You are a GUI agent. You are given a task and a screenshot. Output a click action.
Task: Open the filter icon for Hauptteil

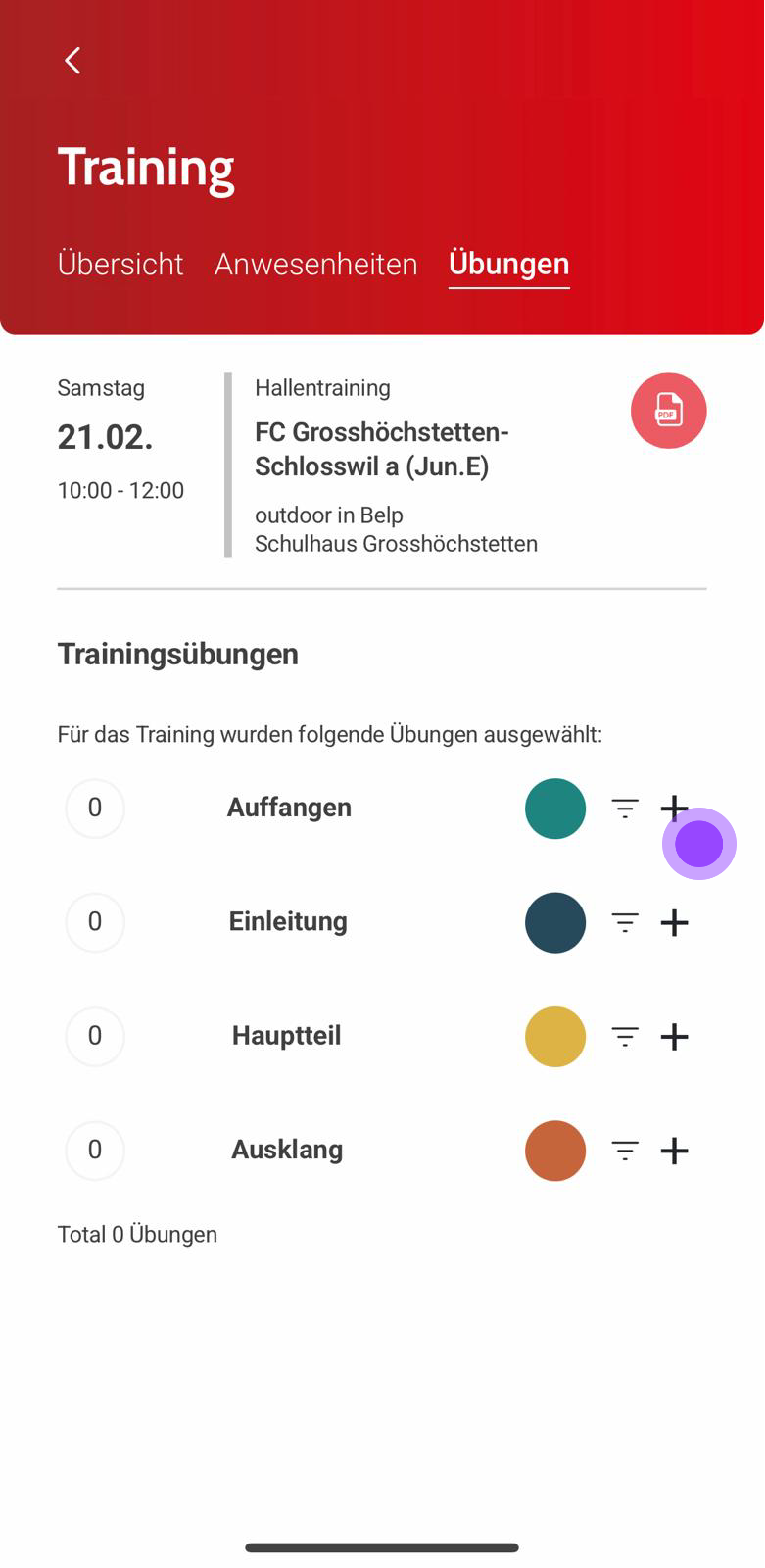point(625,1037)
